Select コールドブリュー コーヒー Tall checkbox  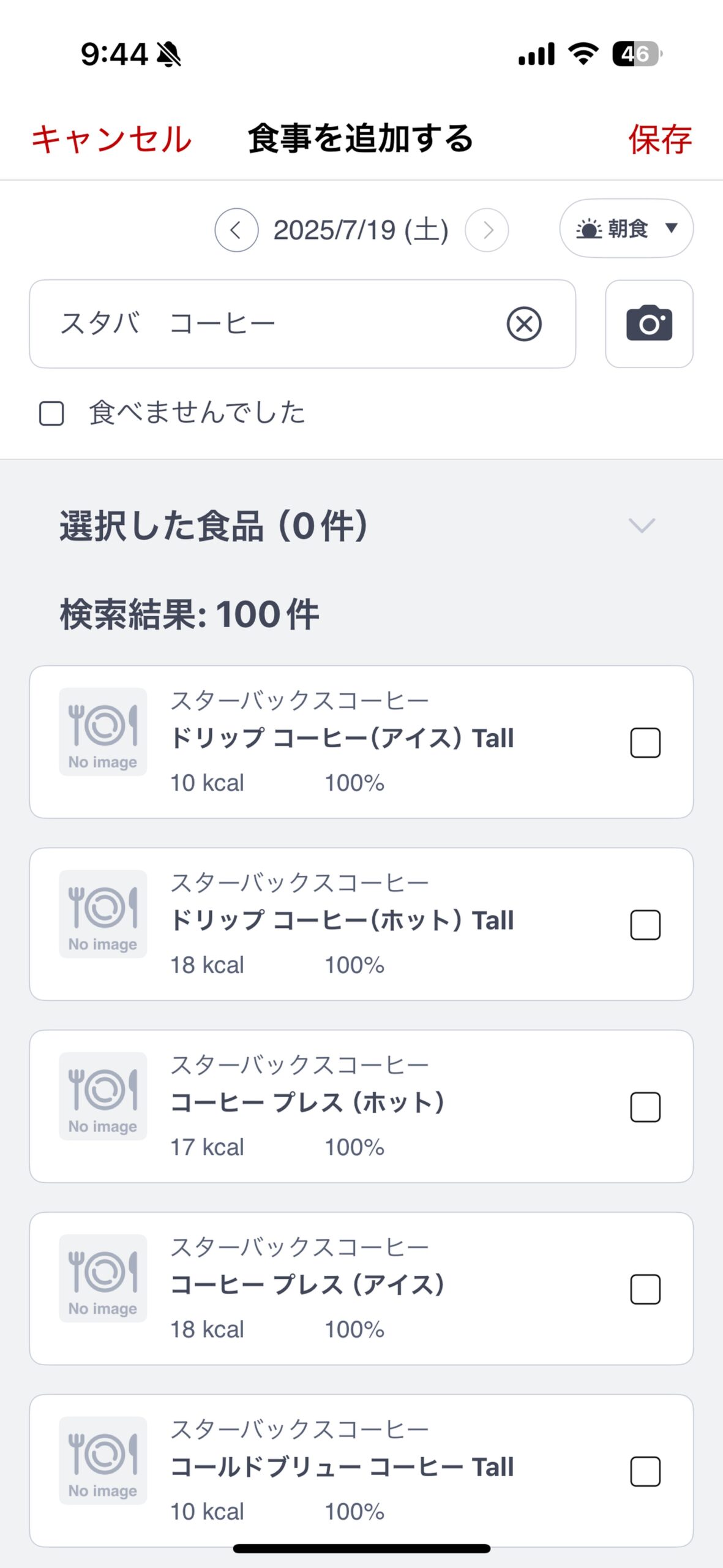[x=645, y=1471]
